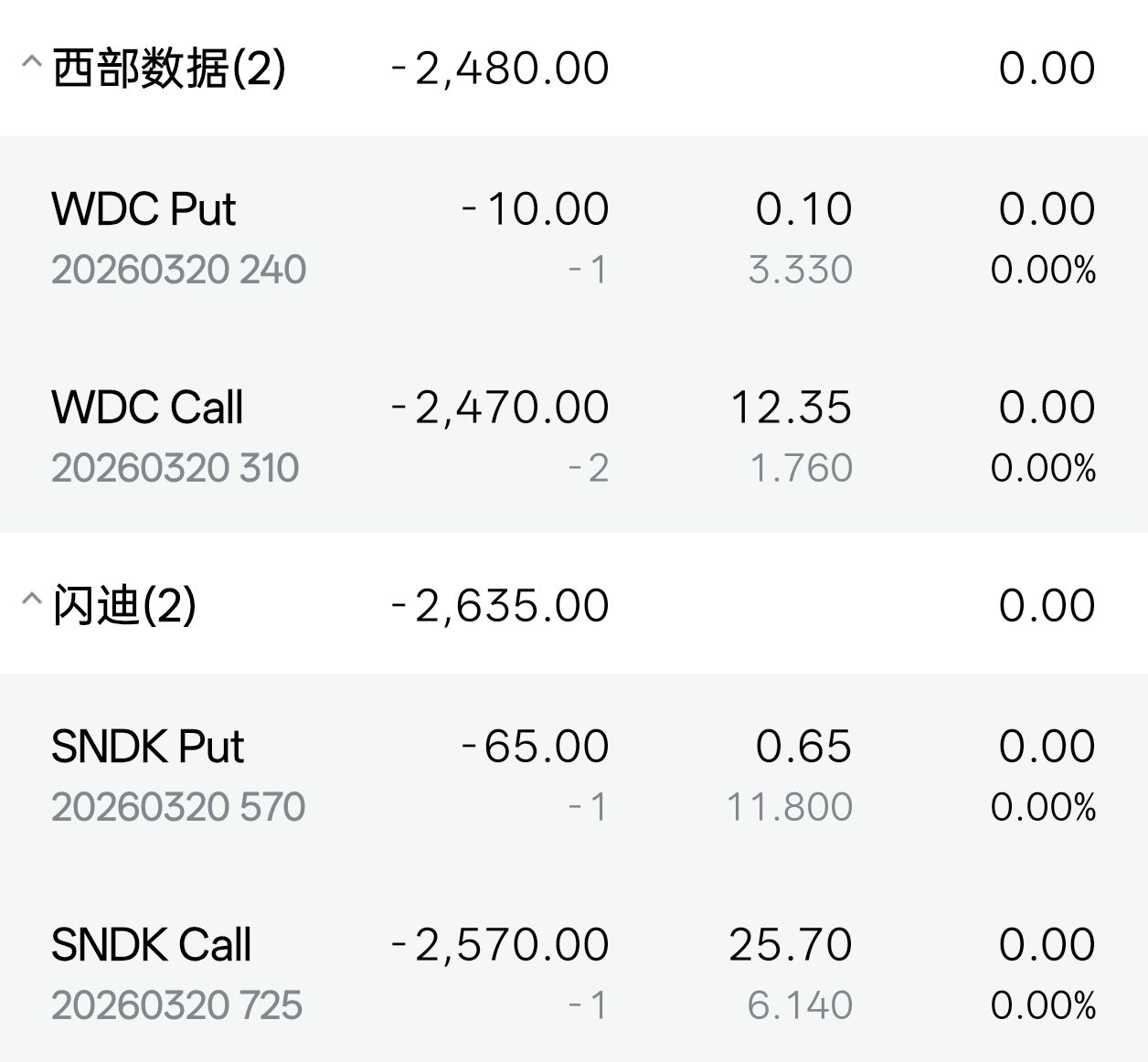Collapse the 西部数据(2) position group
This screenshot has width=1148, height=1062.
[31, 64]
